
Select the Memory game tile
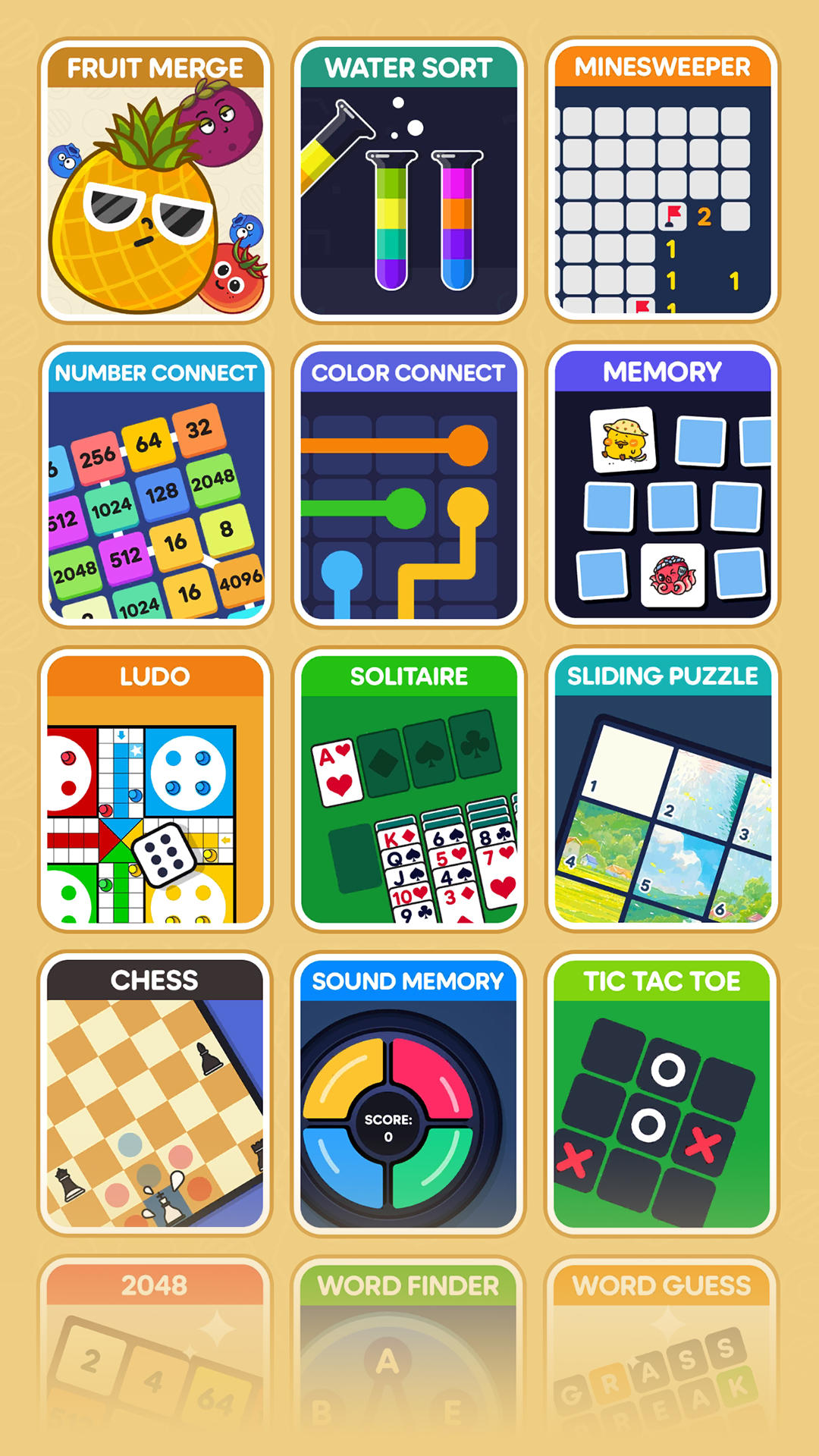click(662, 485)
